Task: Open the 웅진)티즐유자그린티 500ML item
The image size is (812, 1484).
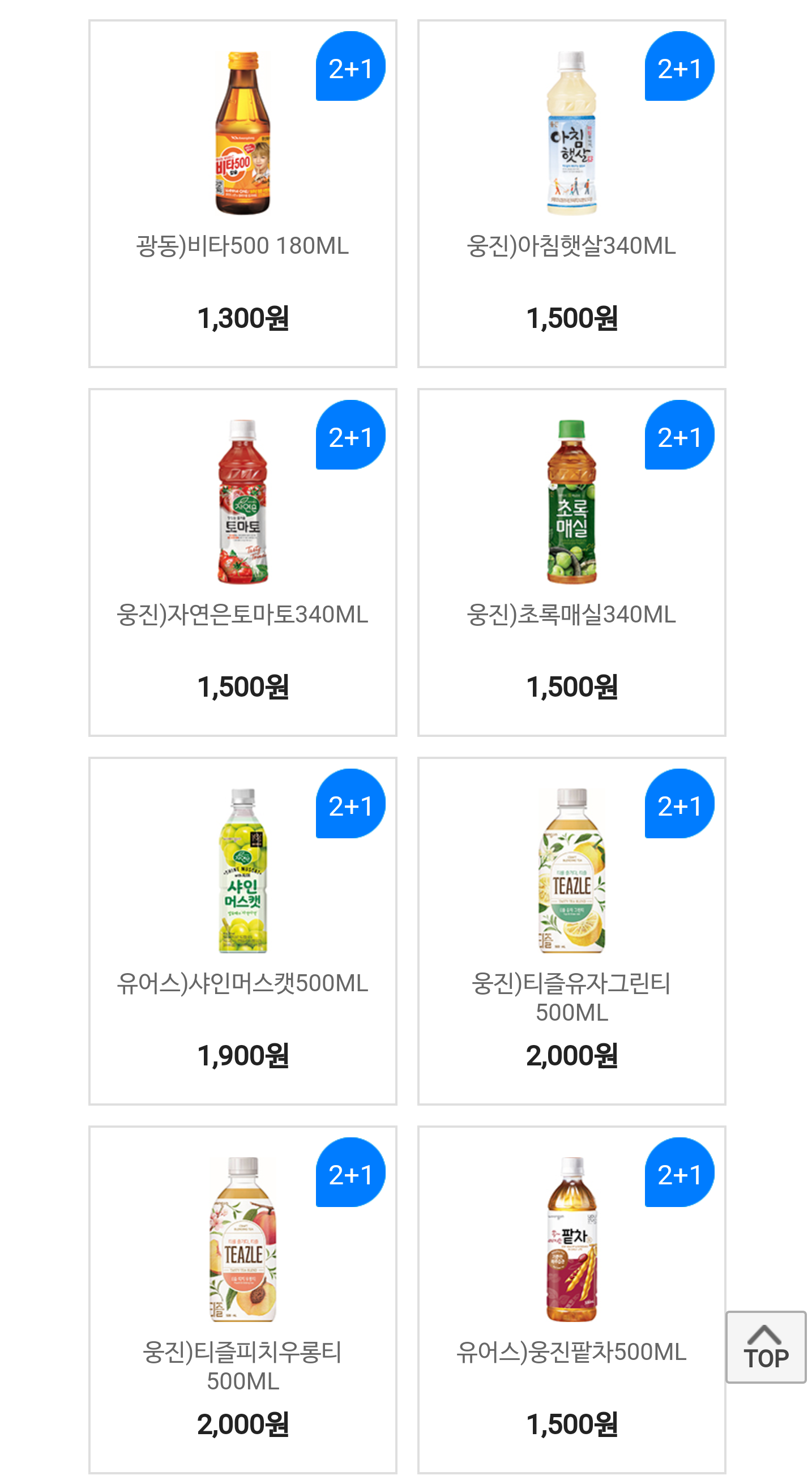Action: (571, 931)
